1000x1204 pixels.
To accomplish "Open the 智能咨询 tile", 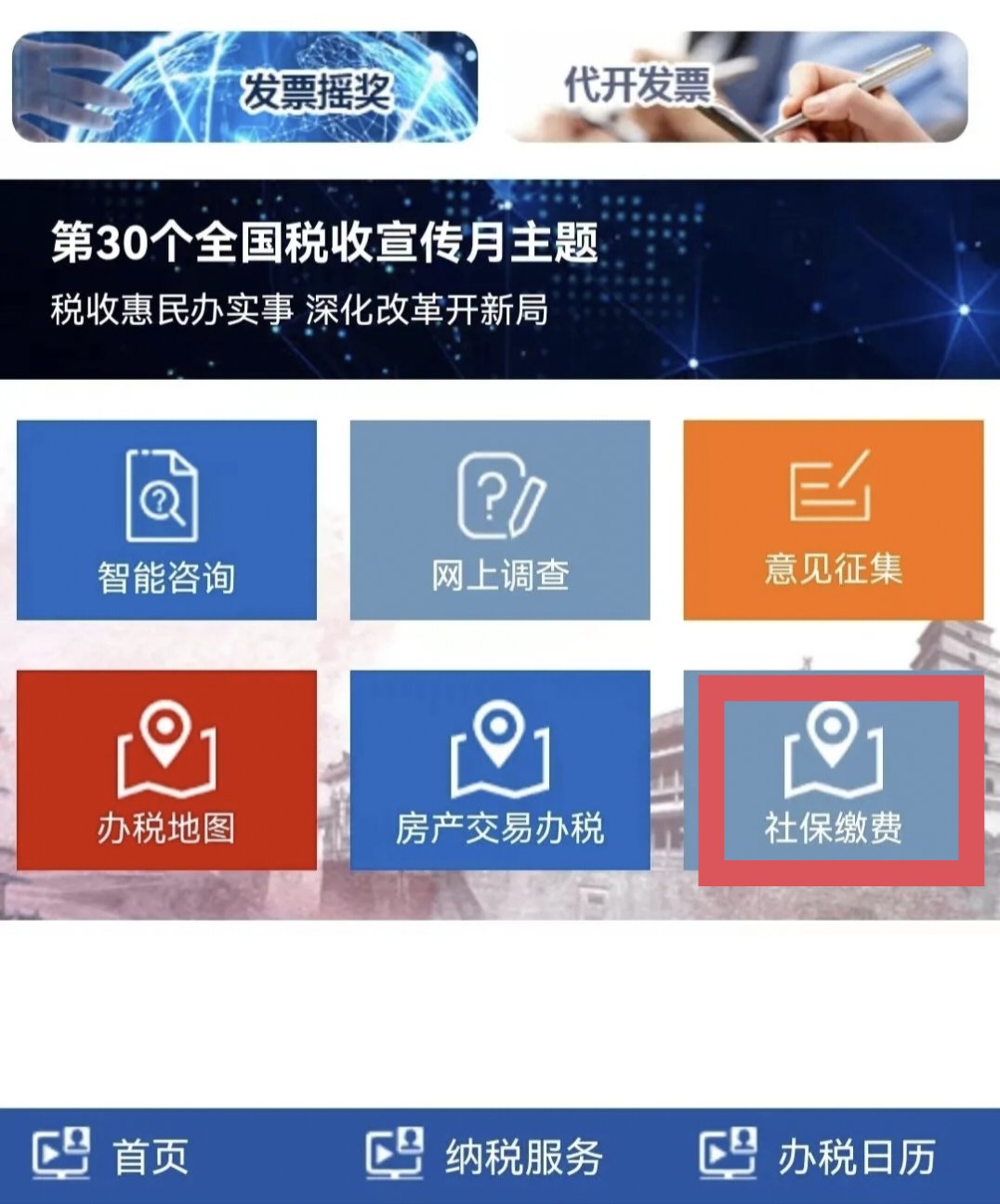I will click(166, 520).
